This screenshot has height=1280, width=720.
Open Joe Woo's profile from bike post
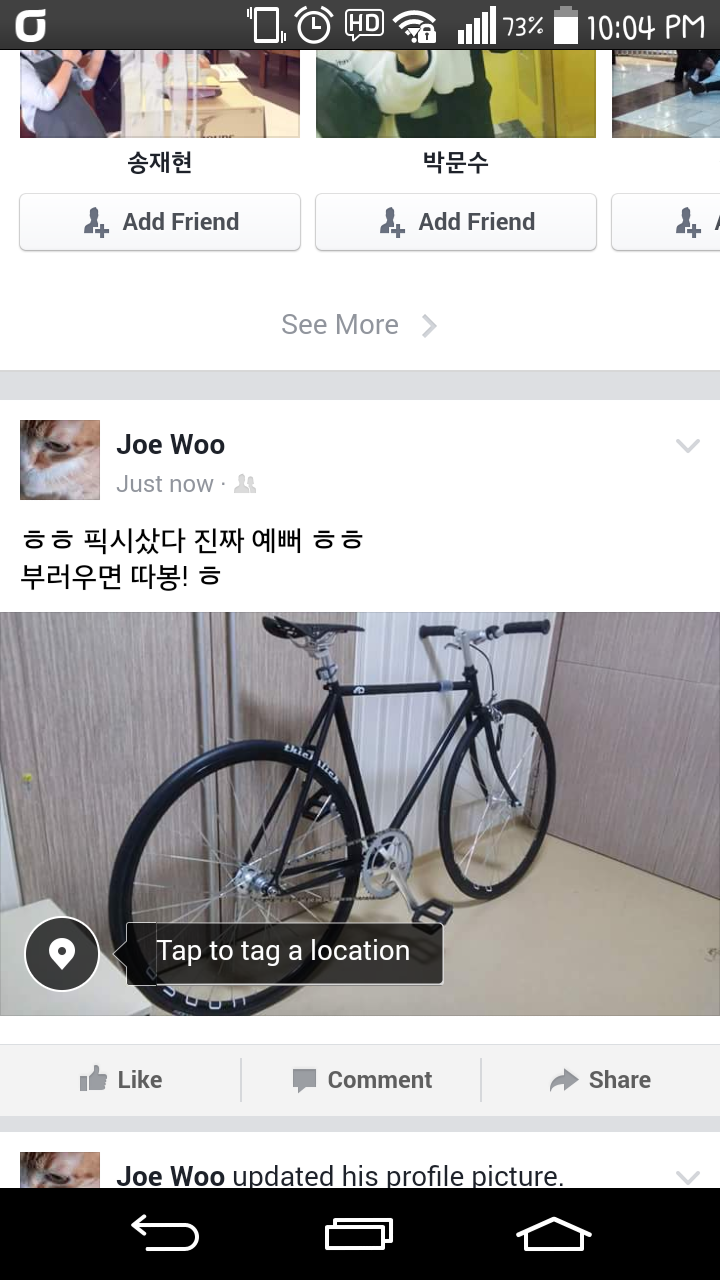170,444
